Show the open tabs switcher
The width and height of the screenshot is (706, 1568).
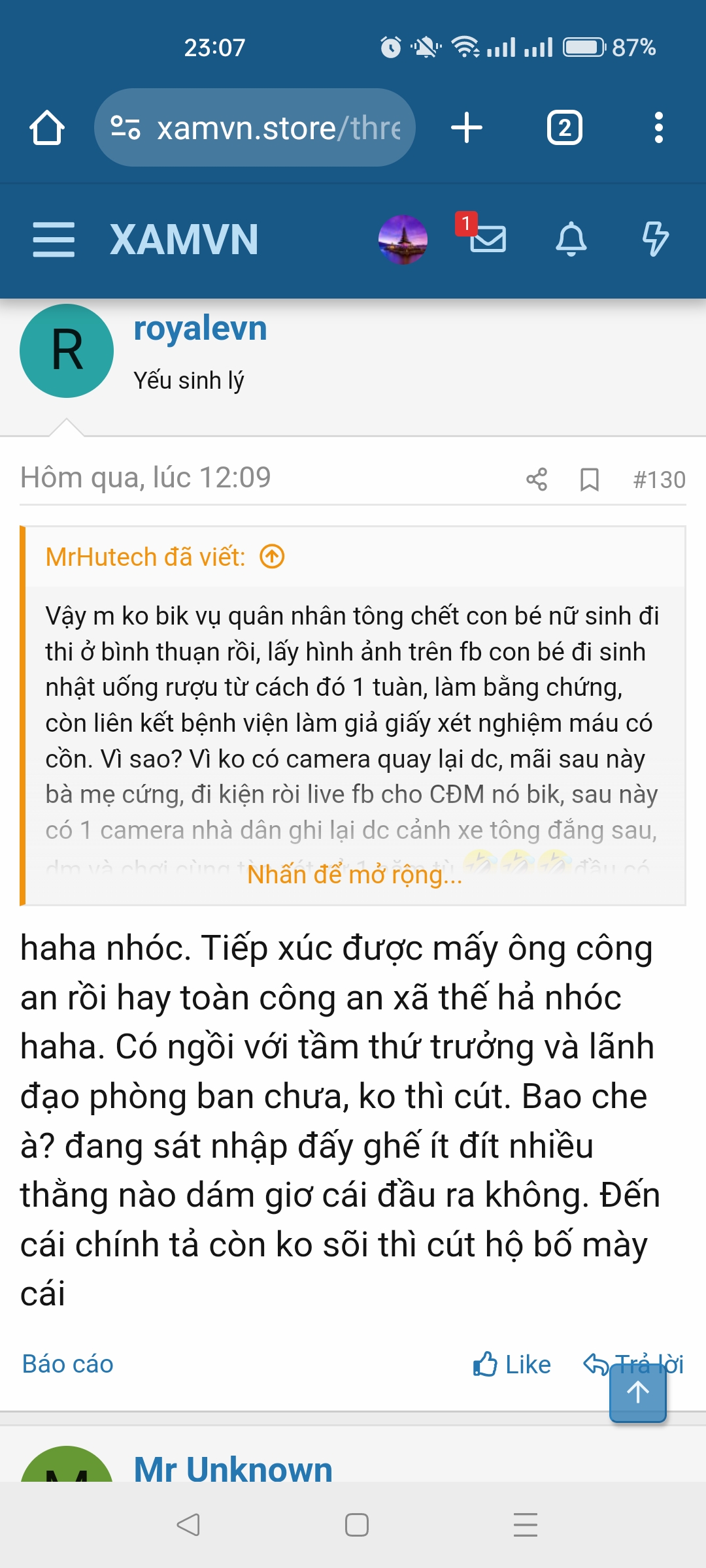tap(564, 127)
